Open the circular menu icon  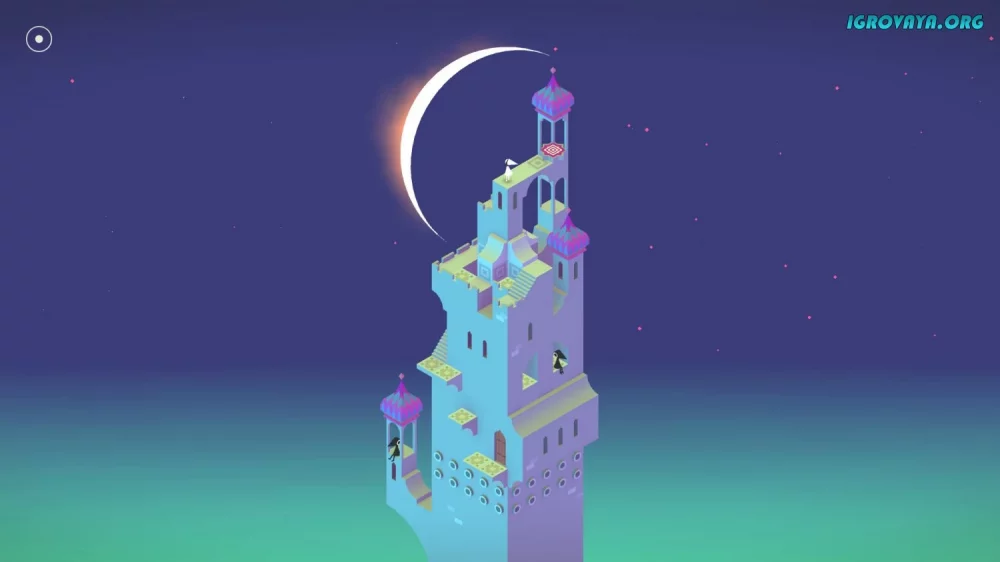click(x=39, y=39)
